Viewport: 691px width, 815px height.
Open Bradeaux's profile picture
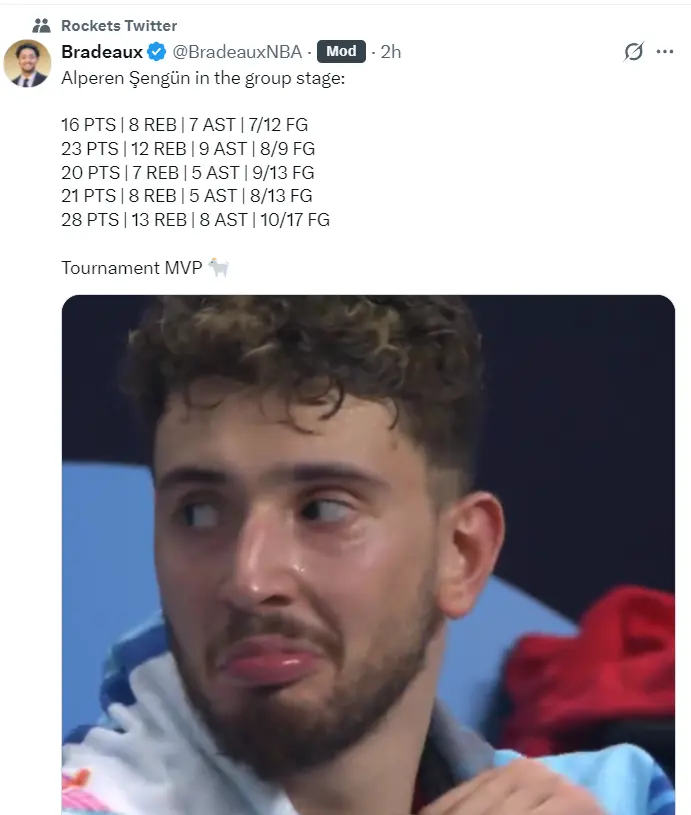tap(27, 64)
